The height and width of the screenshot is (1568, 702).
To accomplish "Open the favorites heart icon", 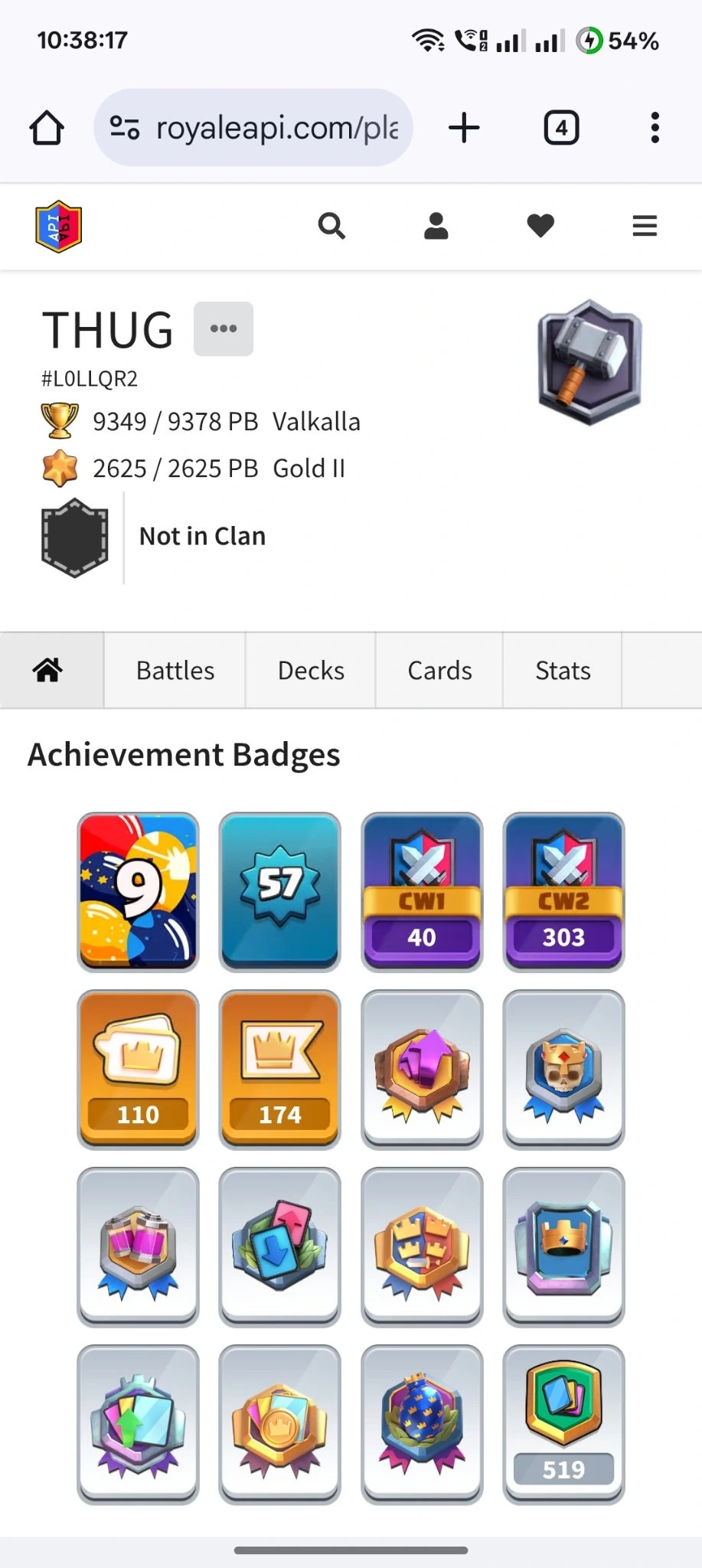I will point(540,227).
